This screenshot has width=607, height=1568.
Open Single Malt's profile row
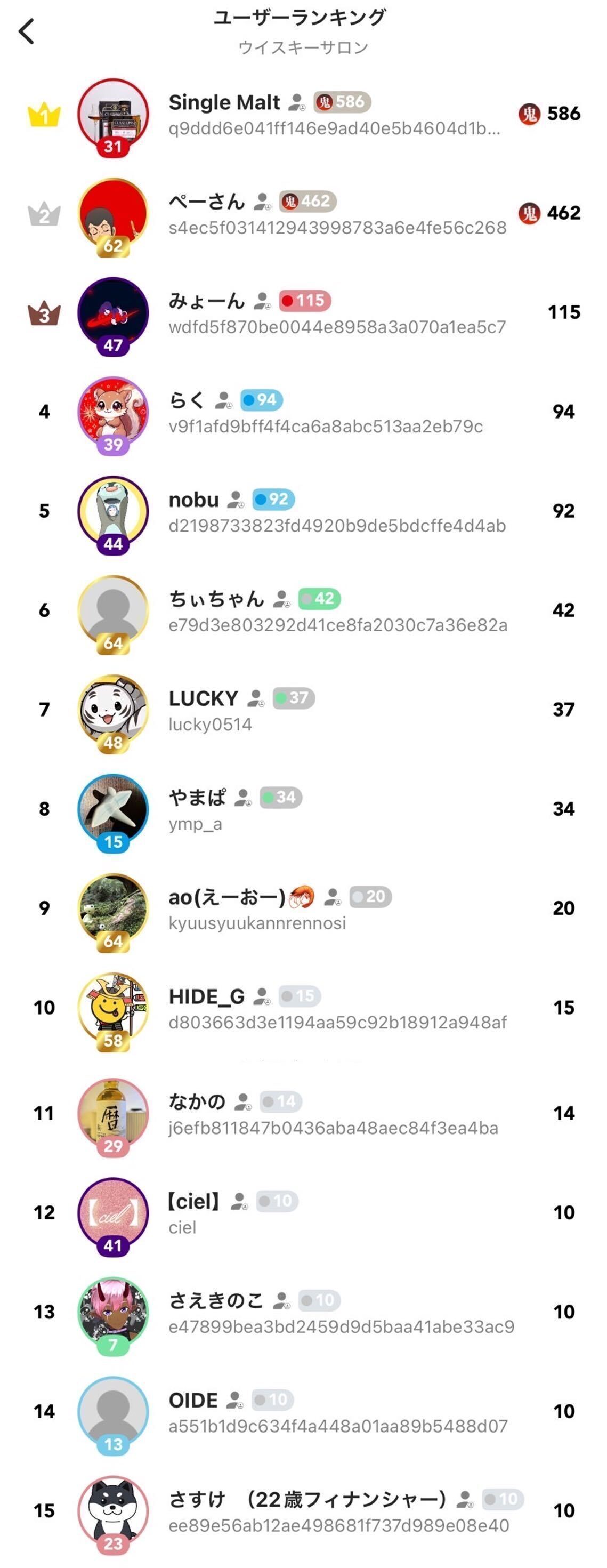click(x=304, y=115)
